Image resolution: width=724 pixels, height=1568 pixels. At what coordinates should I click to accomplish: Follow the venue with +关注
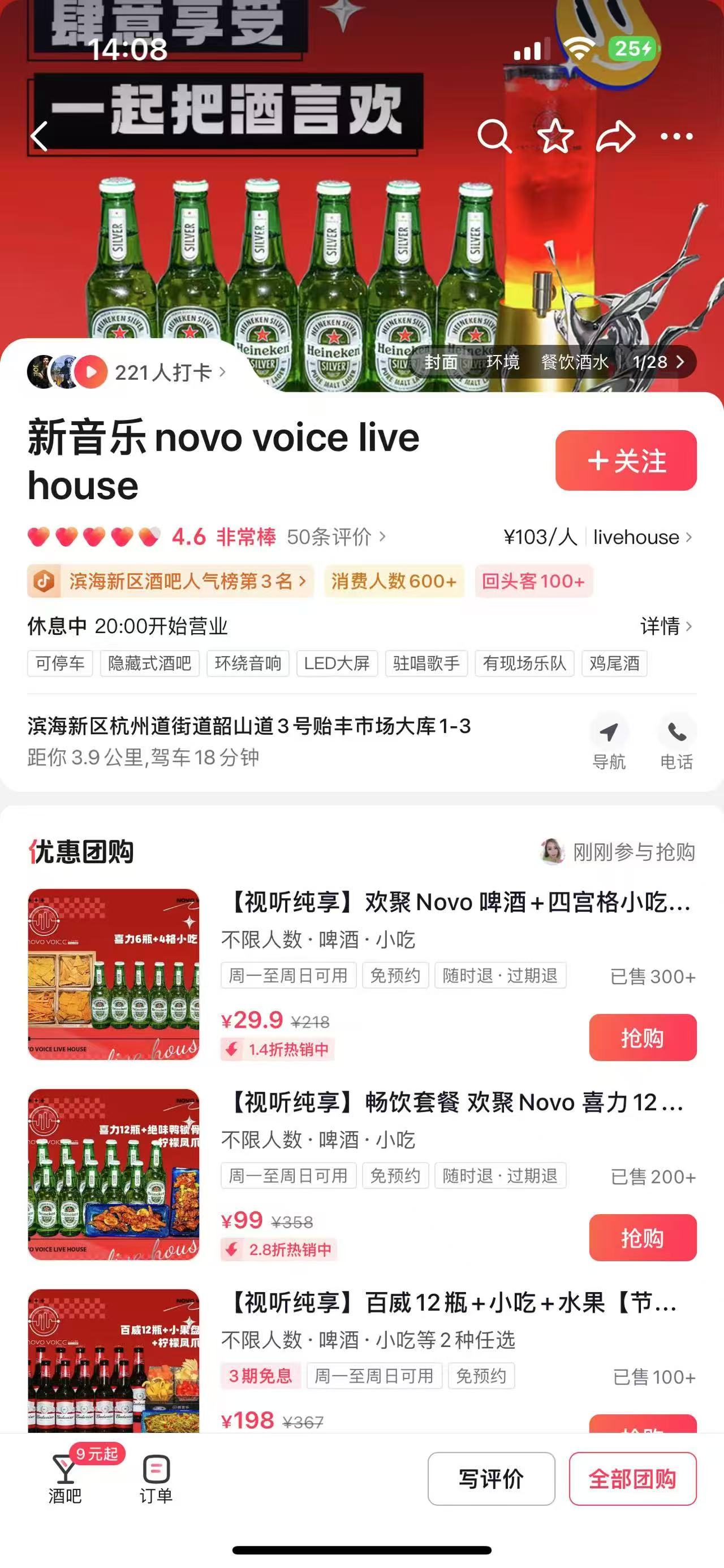[626, 460]
